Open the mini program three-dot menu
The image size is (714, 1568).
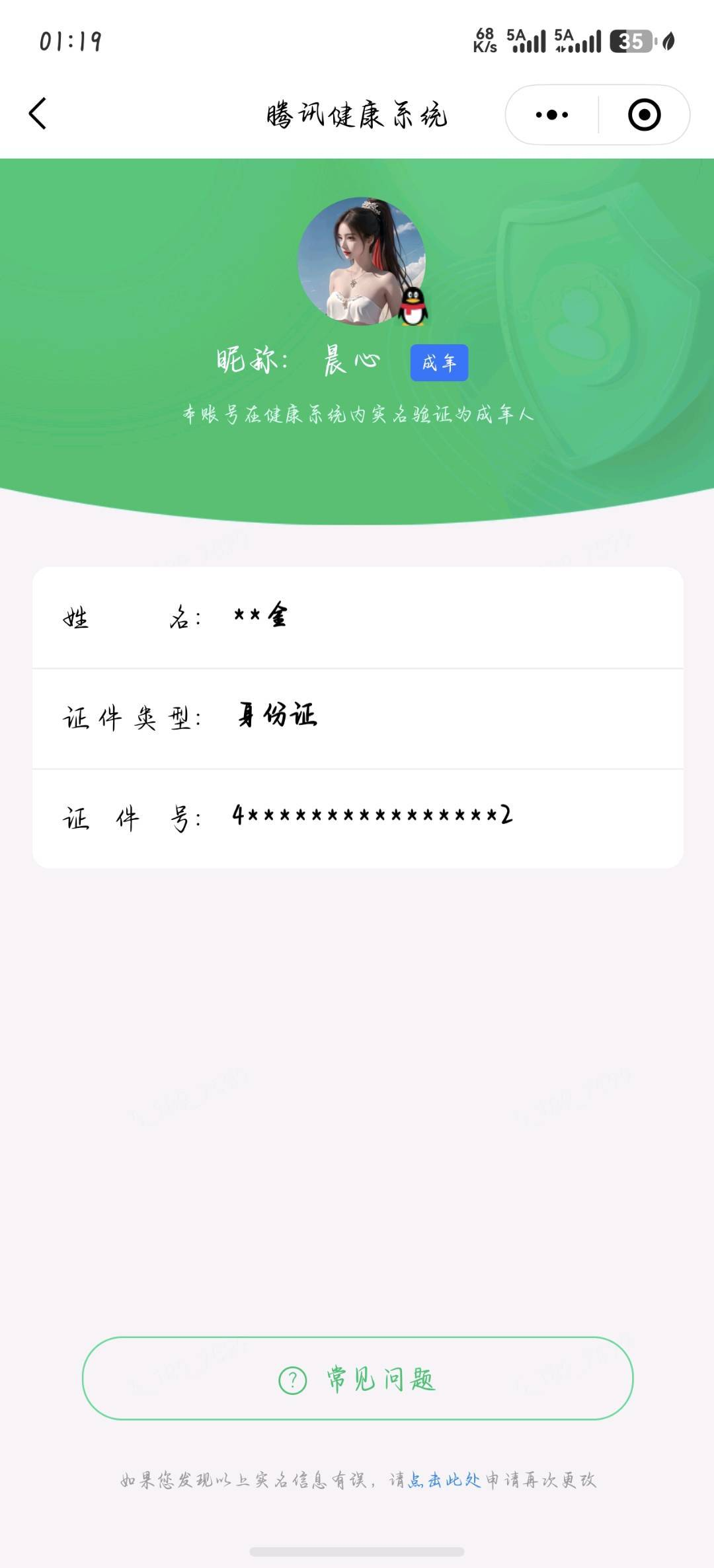552,115
